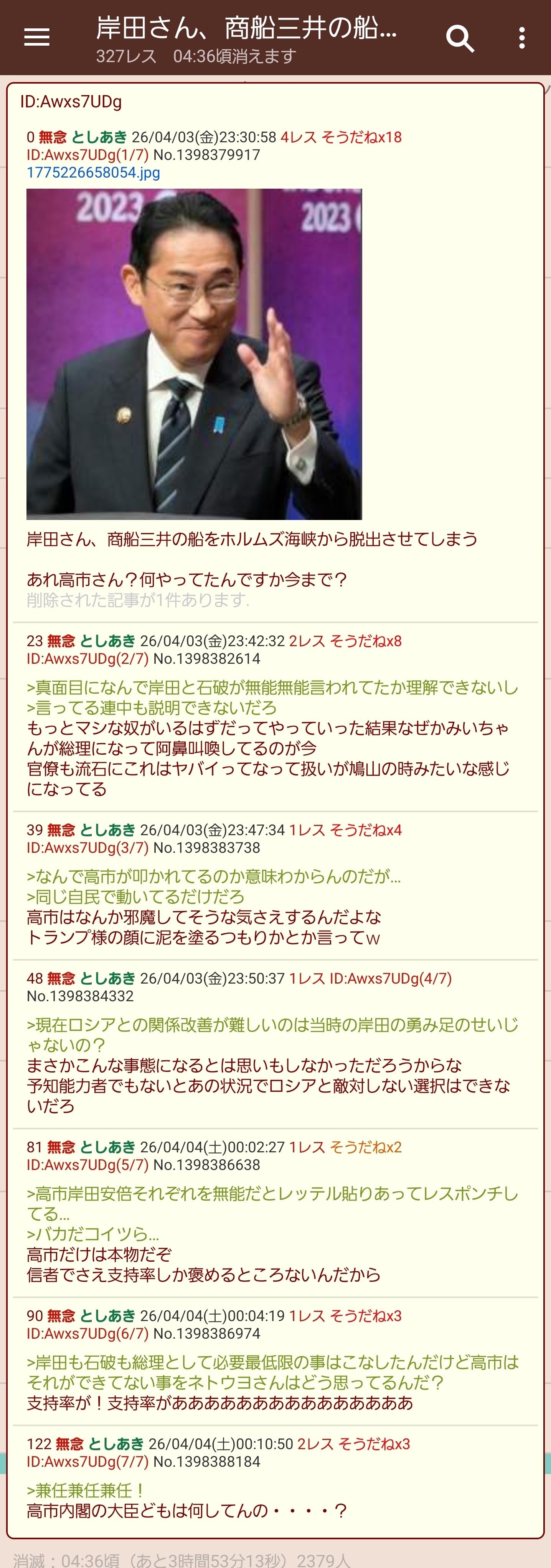Tap そうだねx2 on post 81
The image size is (551, 1568).
pyautogui.click(x=365, y=1147)
